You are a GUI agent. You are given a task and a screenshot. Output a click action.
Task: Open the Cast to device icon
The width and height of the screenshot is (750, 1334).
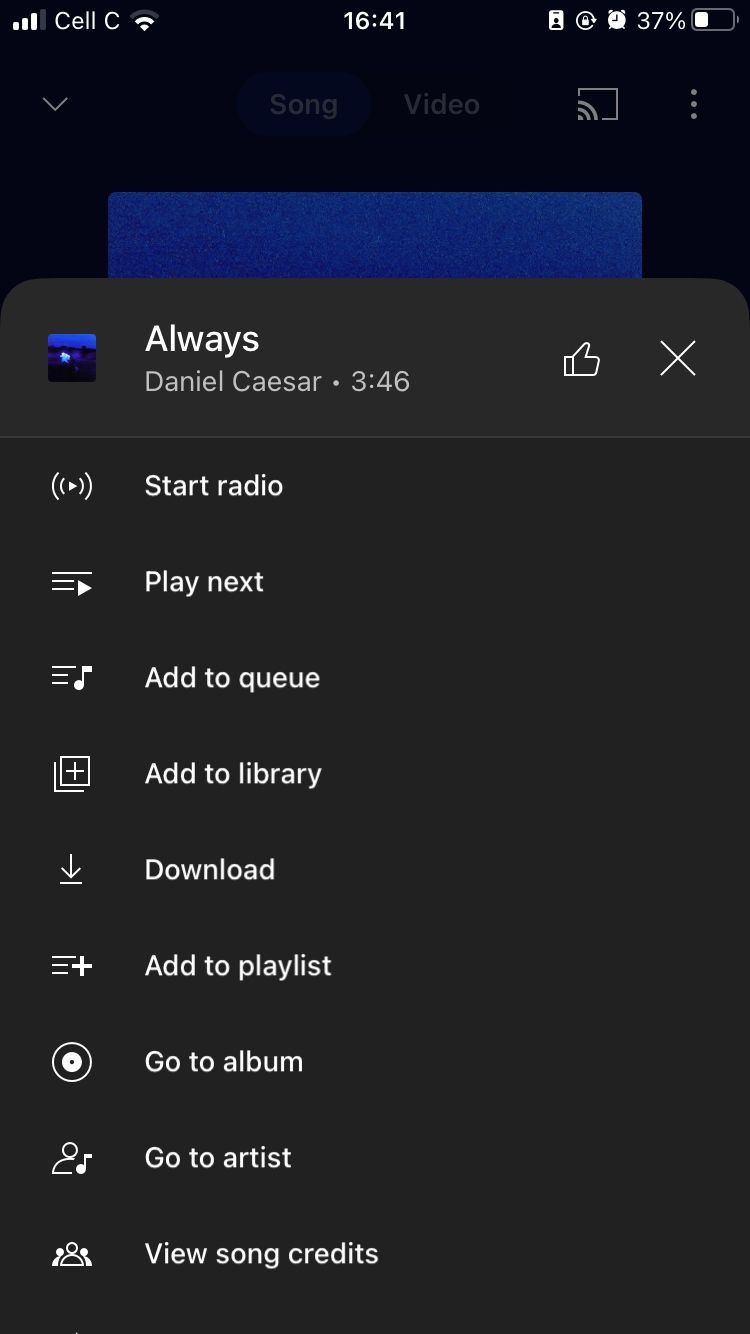[597, 104]
